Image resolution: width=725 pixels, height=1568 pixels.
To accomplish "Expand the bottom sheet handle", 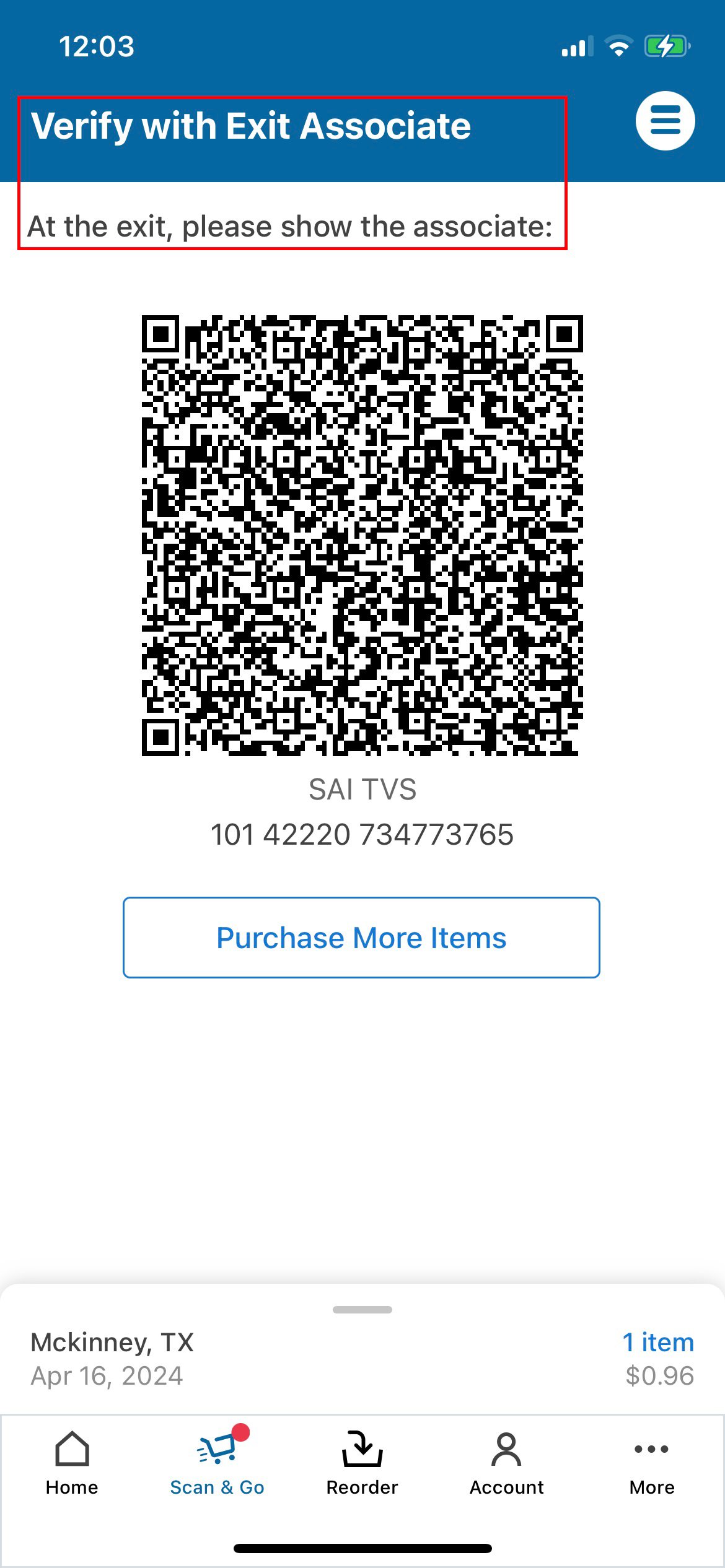I will click(x=362, y=1310).
